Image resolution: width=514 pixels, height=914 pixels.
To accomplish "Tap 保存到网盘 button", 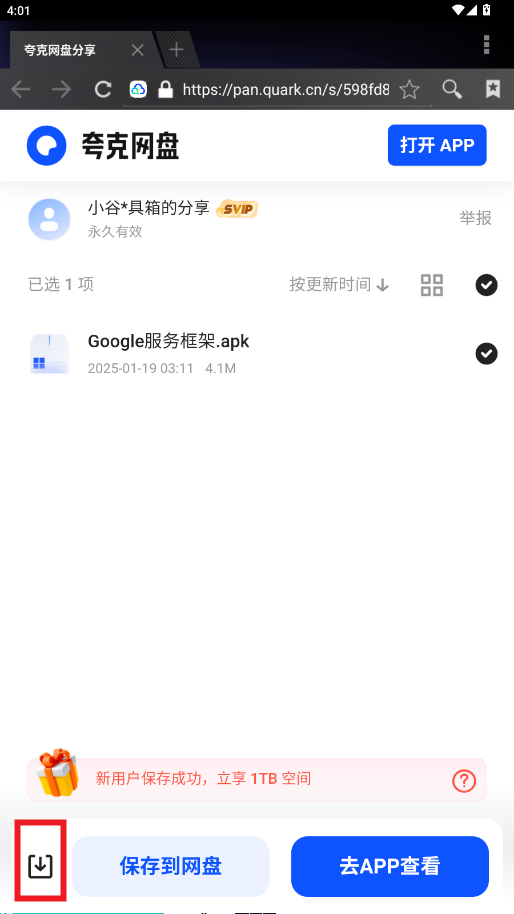I will [x=171, y=866].
